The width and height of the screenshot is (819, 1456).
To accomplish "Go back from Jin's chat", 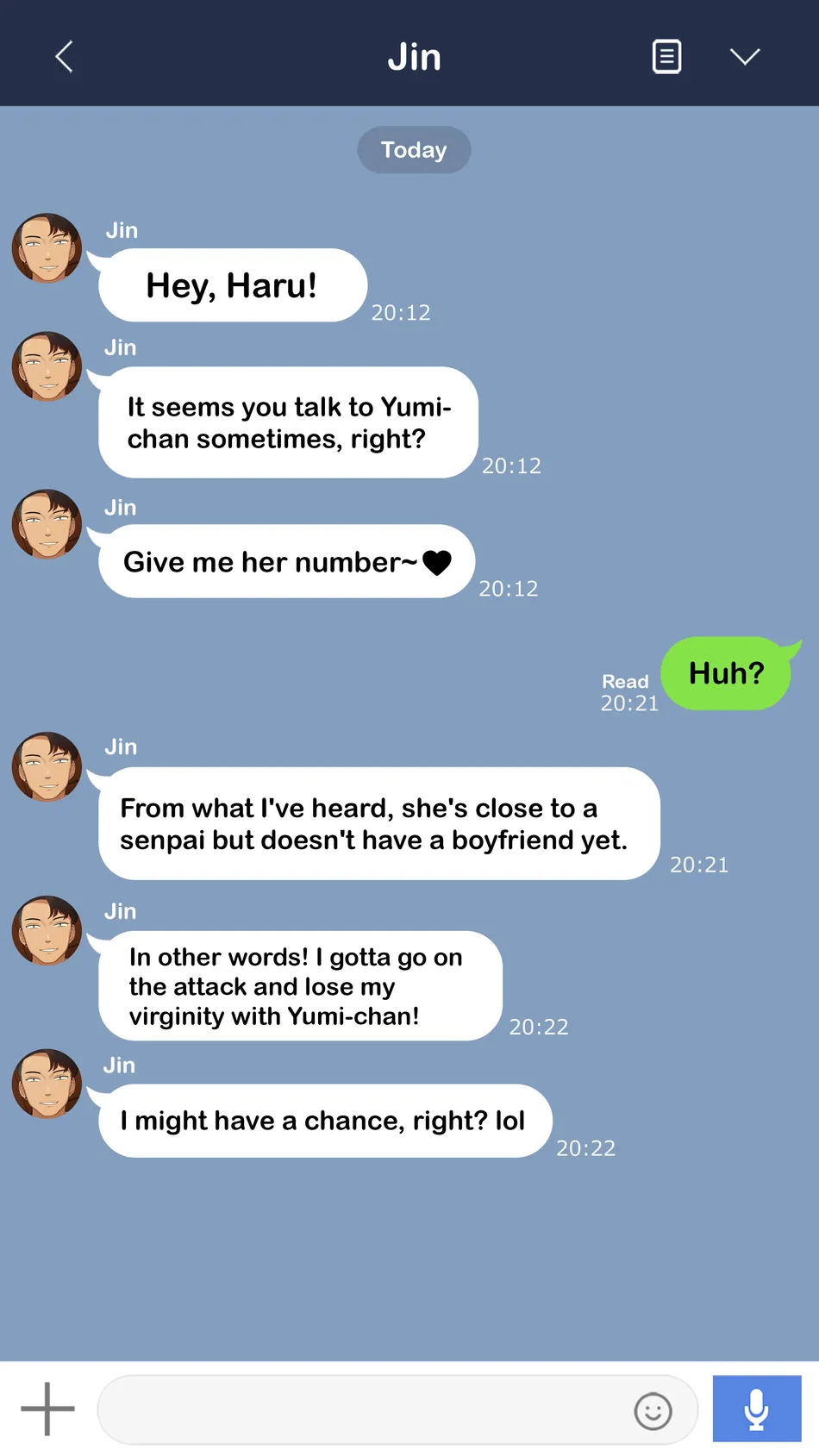I will 64,57.
